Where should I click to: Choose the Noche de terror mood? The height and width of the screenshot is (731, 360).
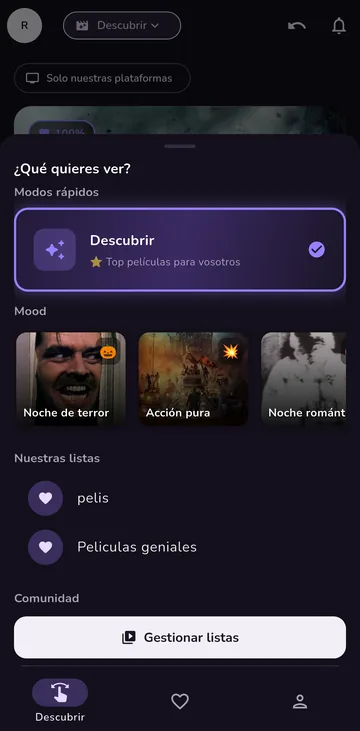click(x=71, y=378)
